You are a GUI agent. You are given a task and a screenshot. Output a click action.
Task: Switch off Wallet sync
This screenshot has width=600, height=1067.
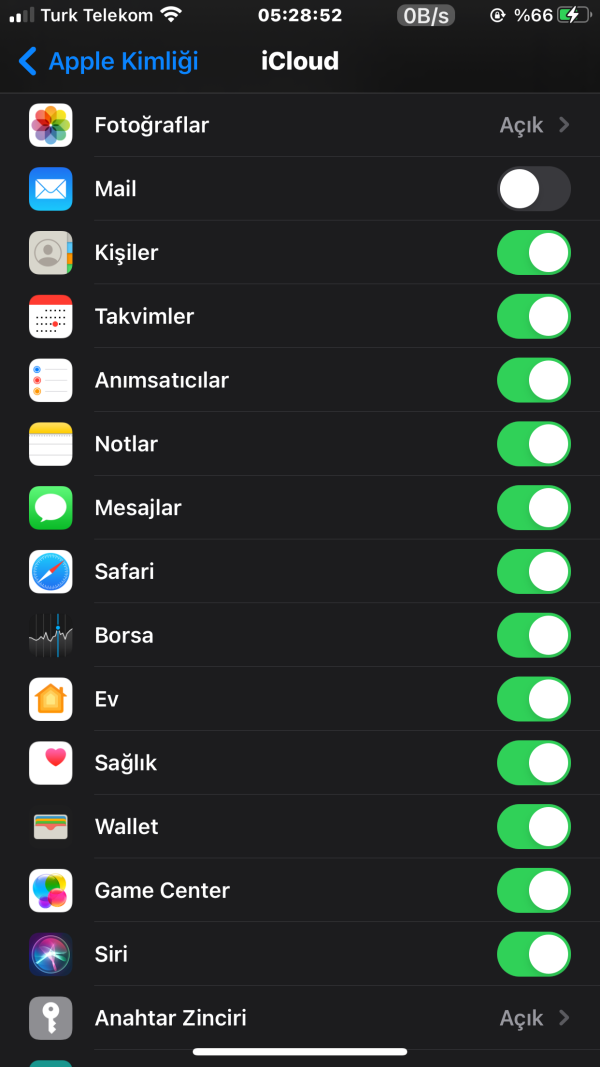coord(533,827)
